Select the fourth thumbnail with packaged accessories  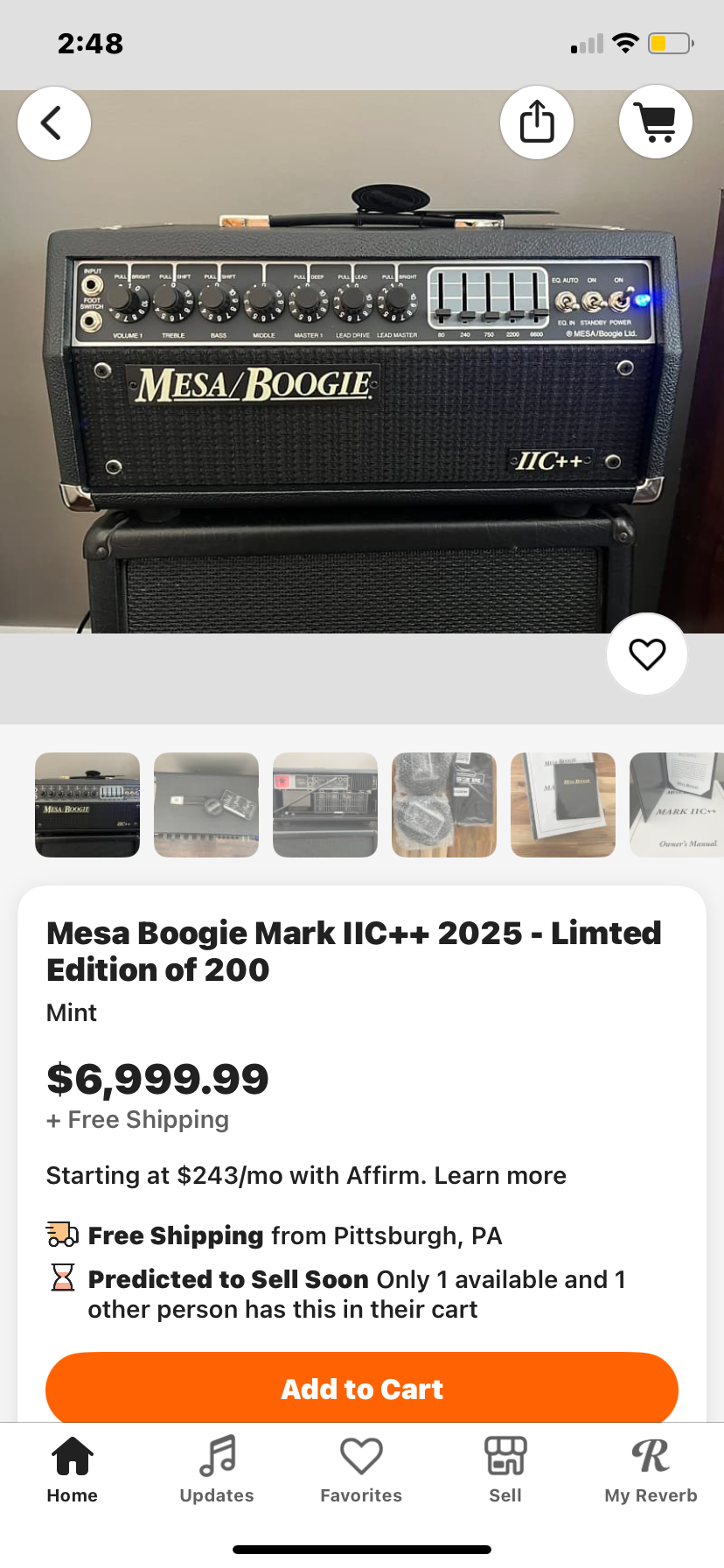(x=444, y=805)
